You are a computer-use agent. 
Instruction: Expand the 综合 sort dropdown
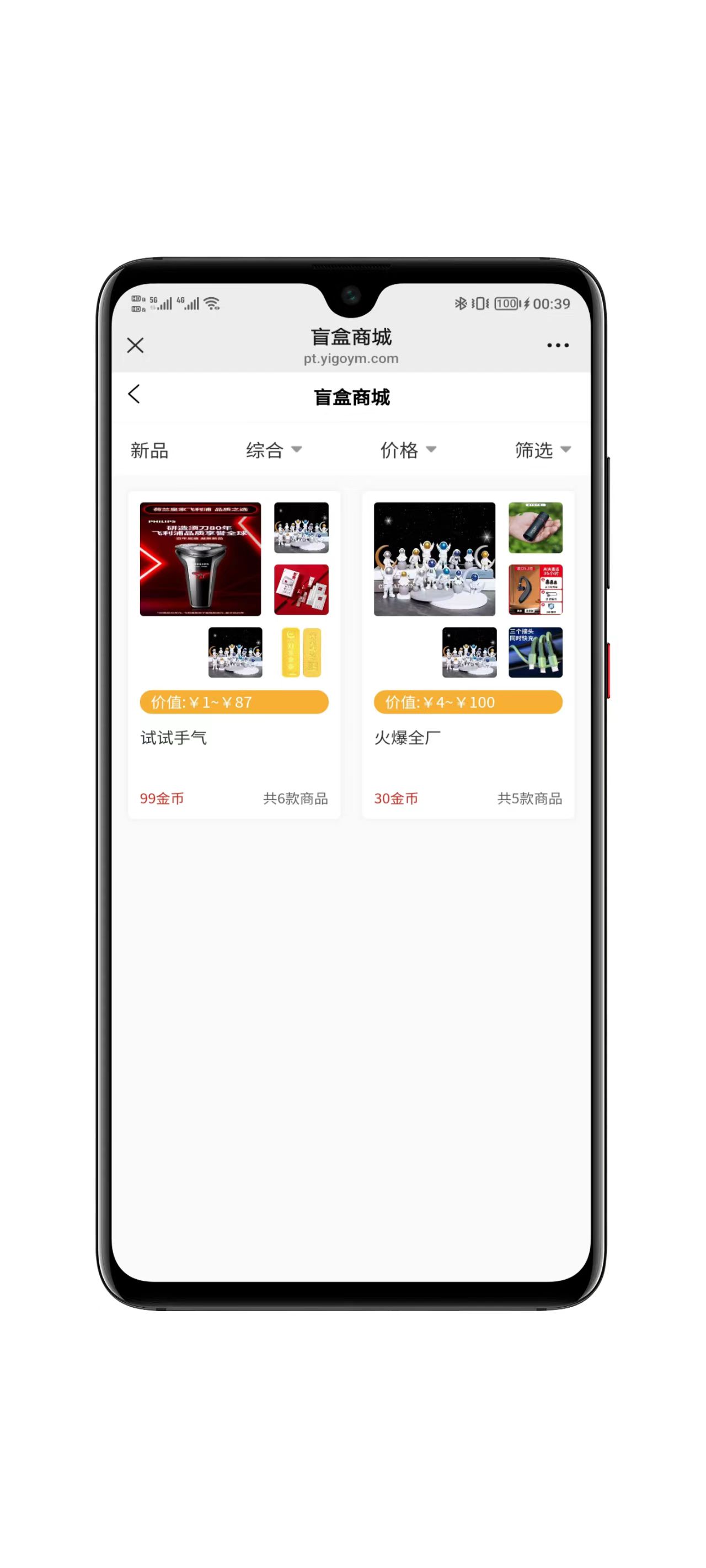[x=274, y=450]
